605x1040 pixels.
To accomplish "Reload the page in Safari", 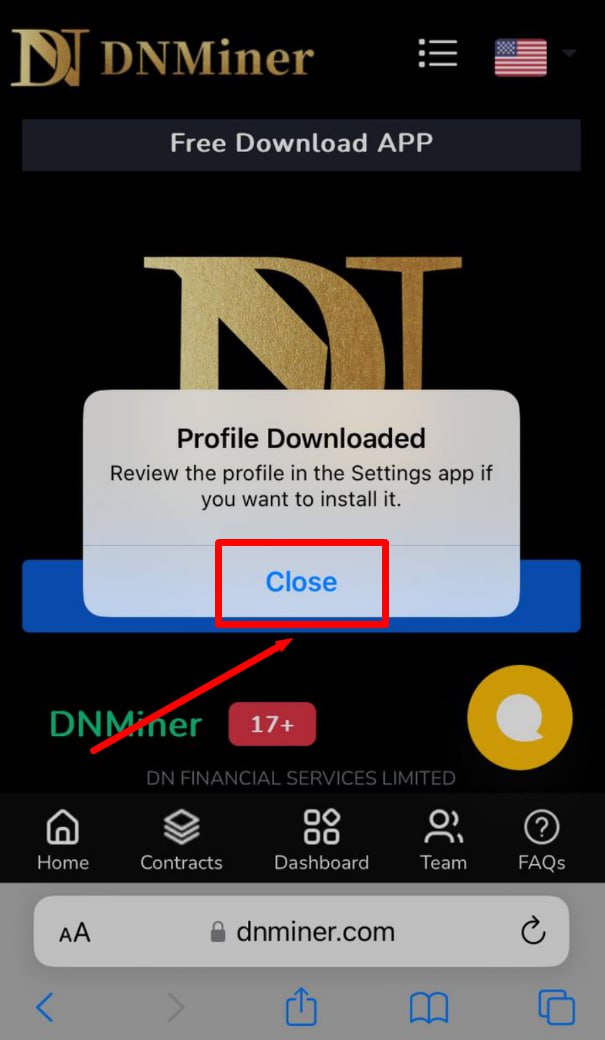I will click(x=533, y=932).
